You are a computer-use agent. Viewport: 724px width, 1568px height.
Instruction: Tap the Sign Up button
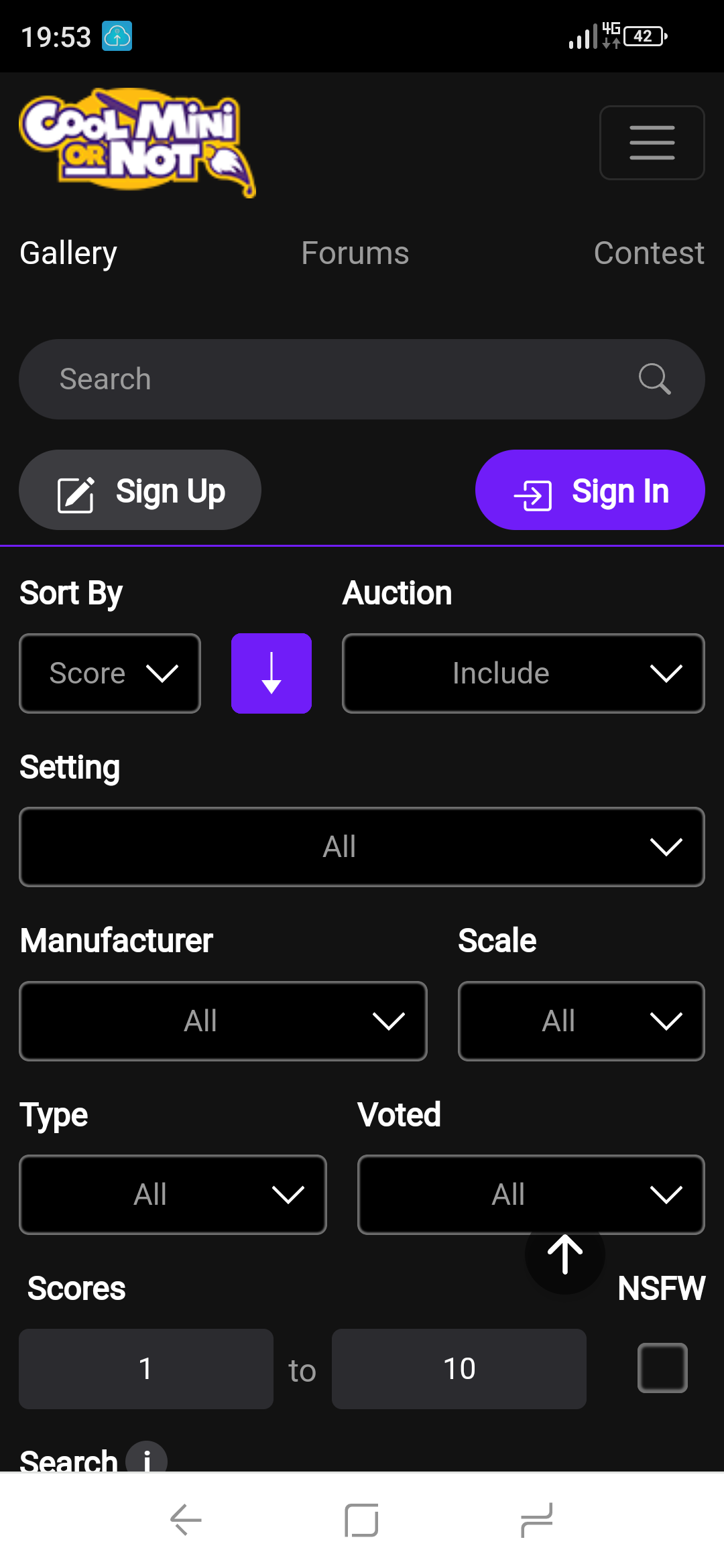140,491
